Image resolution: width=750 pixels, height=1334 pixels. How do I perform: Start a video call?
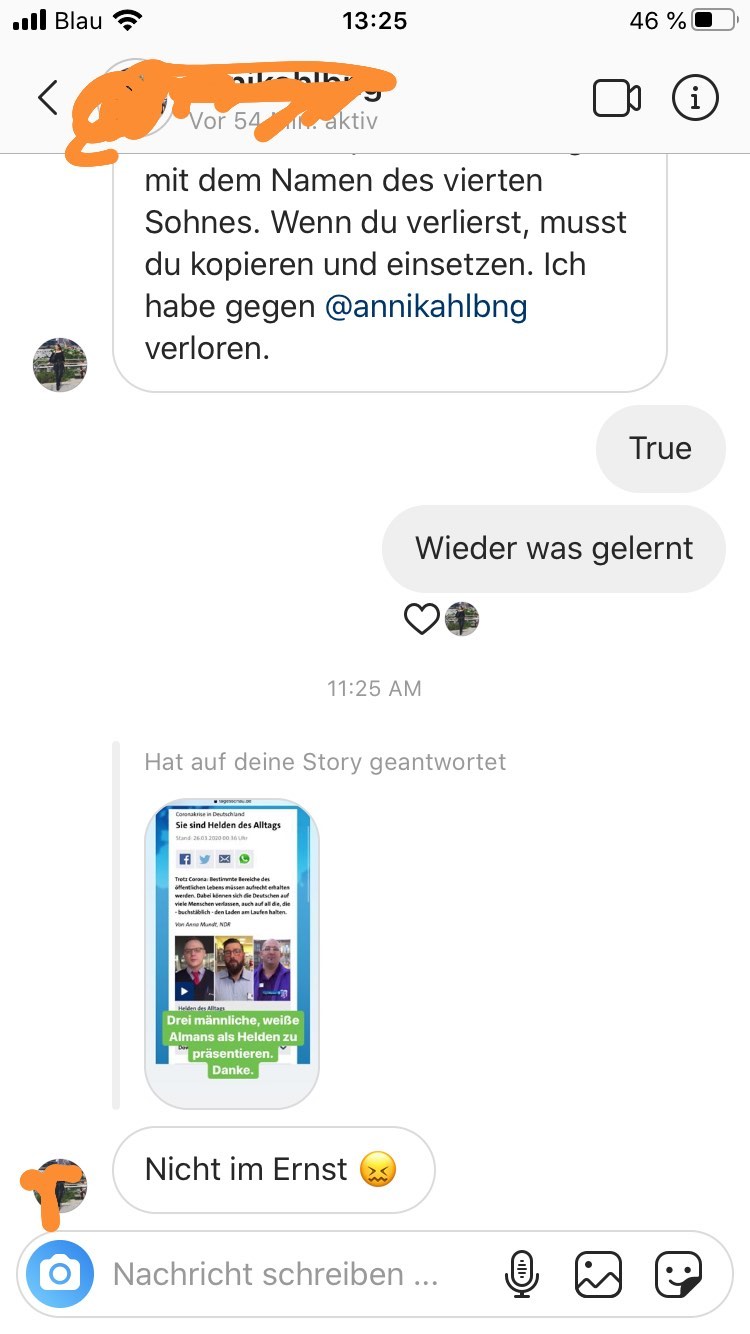616,98
